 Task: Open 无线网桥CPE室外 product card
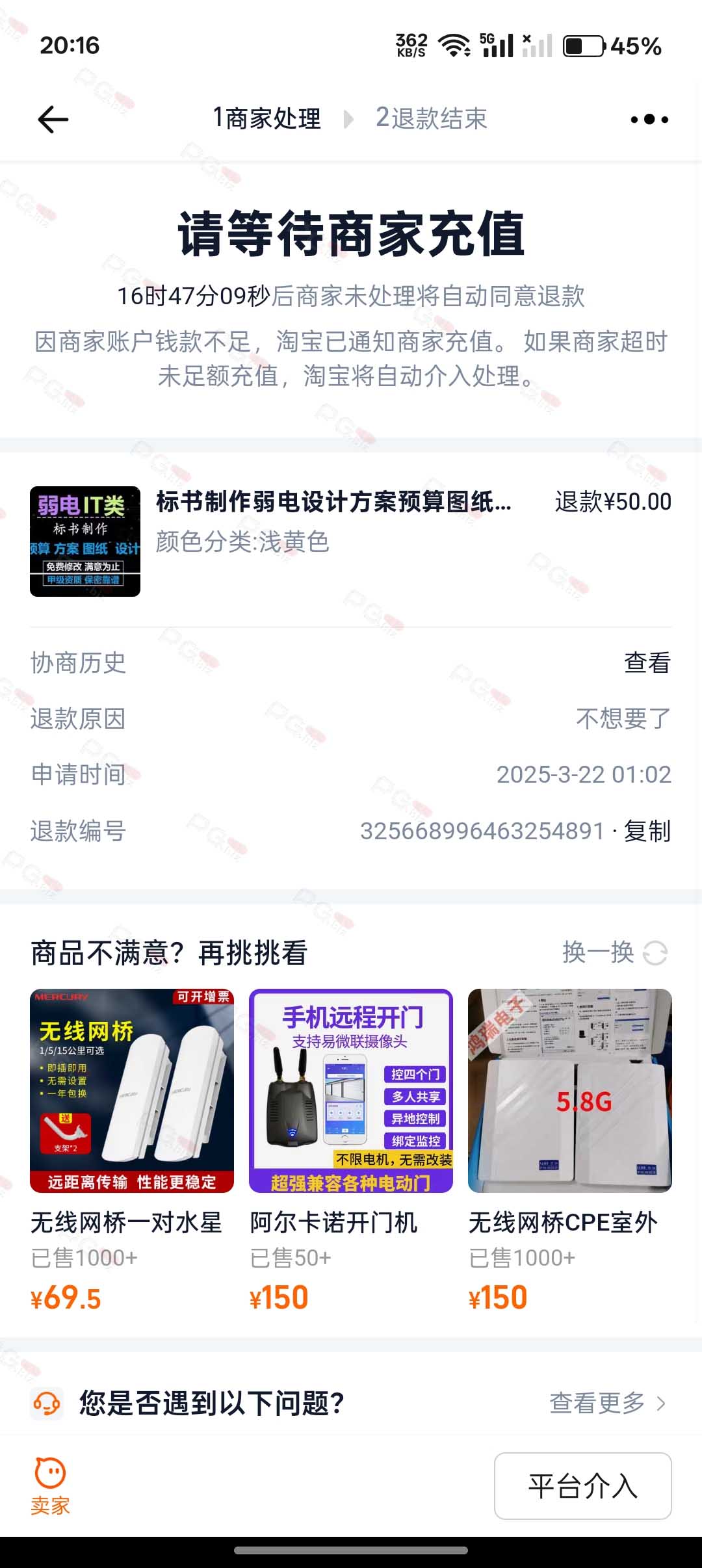[570, 1150]
